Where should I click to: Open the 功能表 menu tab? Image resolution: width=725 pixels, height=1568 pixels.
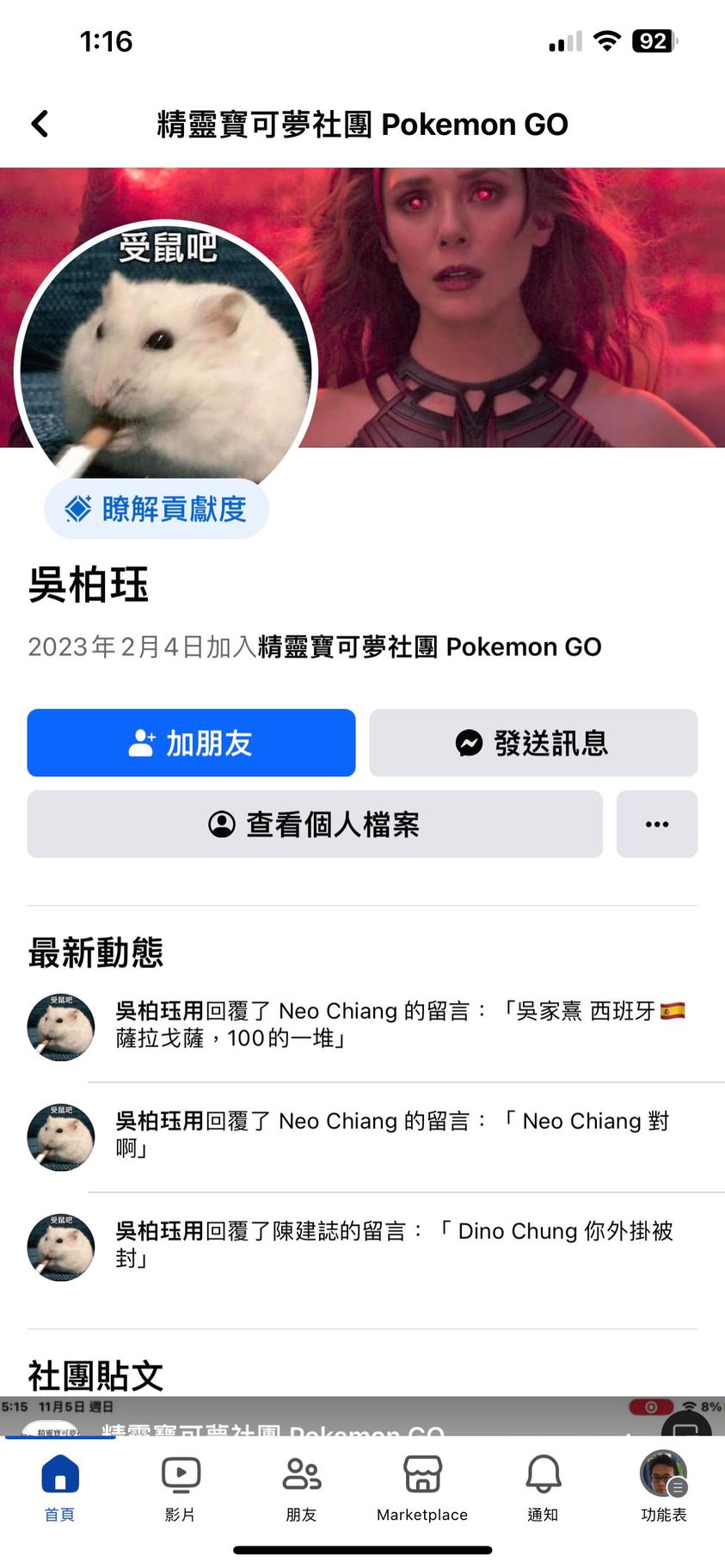(663, 1488)
